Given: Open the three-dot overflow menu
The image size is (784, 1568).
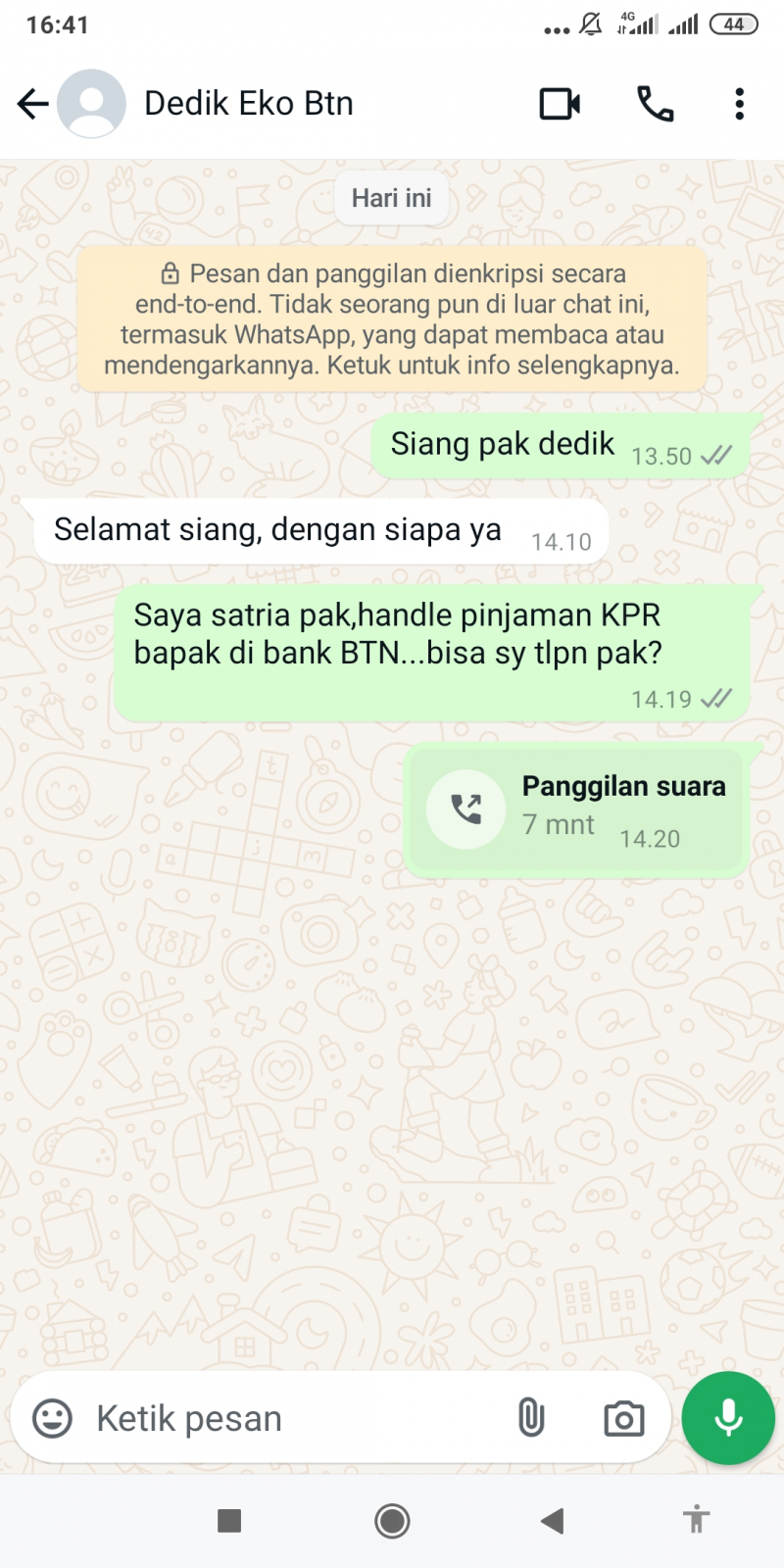Looking at the screenshot, I should point(739,104).
